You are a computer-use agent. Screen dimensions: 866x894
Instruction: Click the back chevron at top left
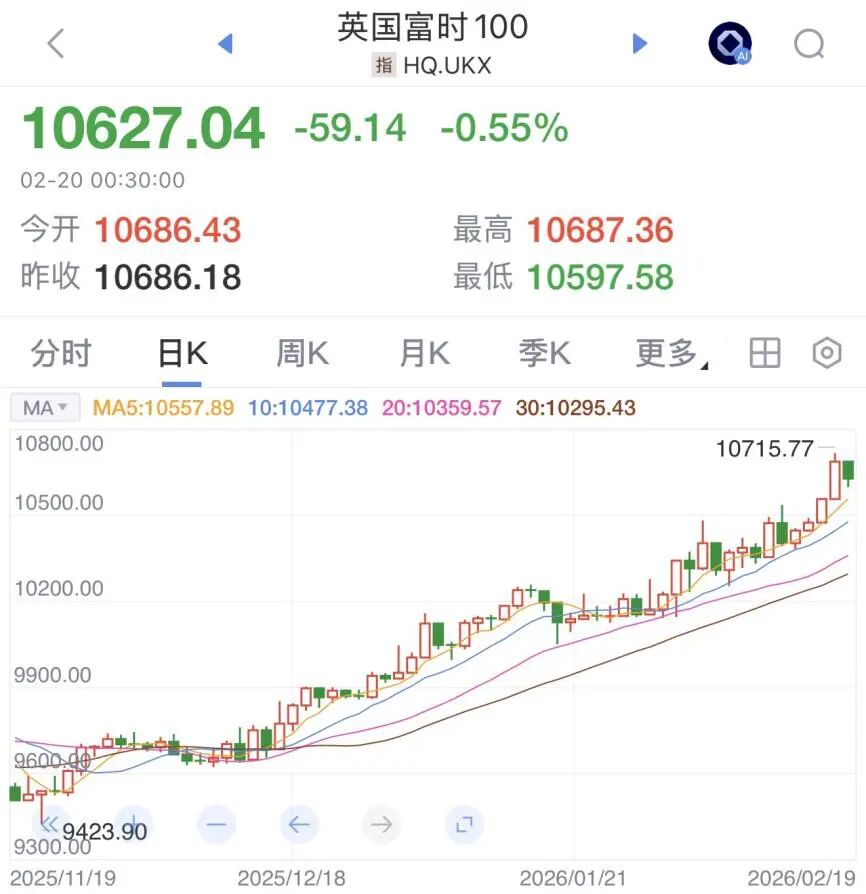[53, 43]
